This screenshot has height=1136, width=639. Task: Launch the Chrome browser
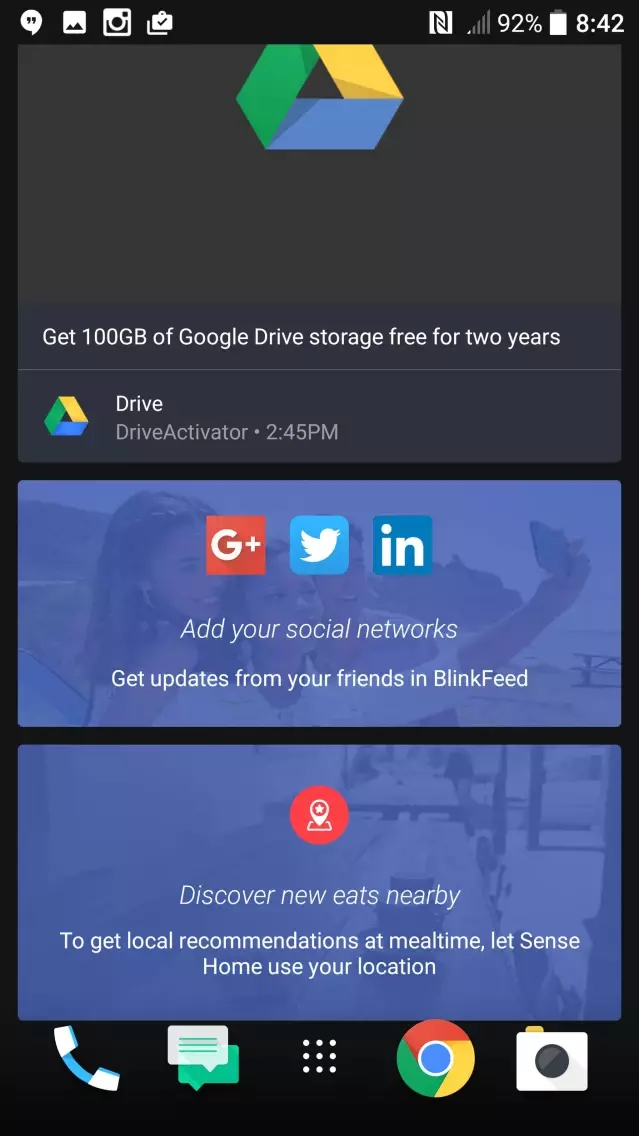click(x=435, y=1058)
